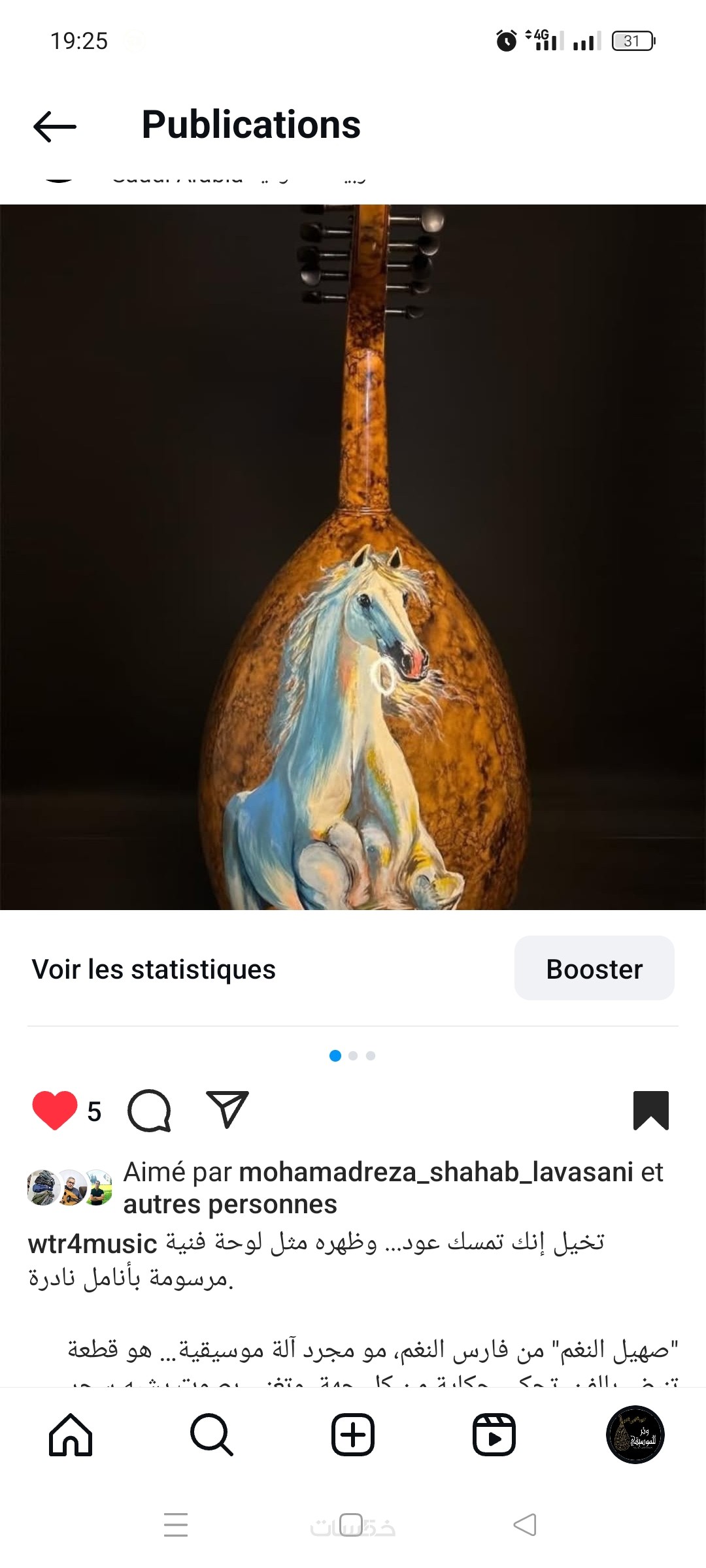Unlike the post with the heart icon
Viewport: 706px width, 1568px height.
click(54, 1110)
